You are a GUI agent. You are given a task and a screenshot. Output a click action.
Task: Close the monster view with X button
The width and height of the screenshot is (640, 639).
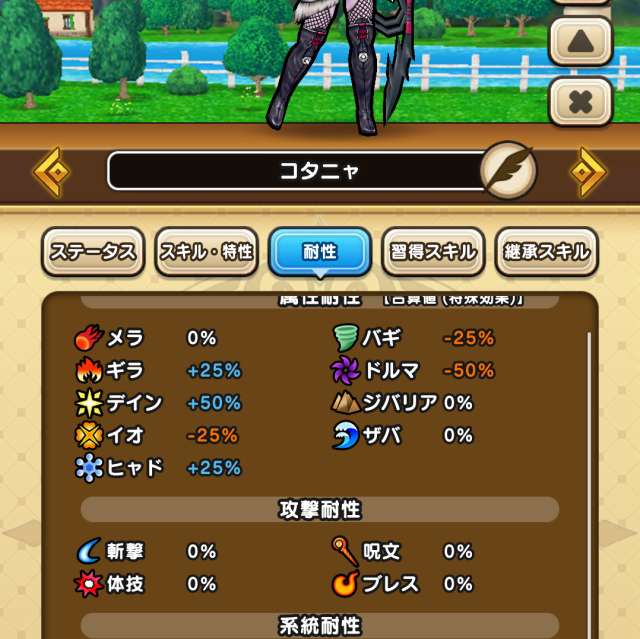(x=580, y=101)
